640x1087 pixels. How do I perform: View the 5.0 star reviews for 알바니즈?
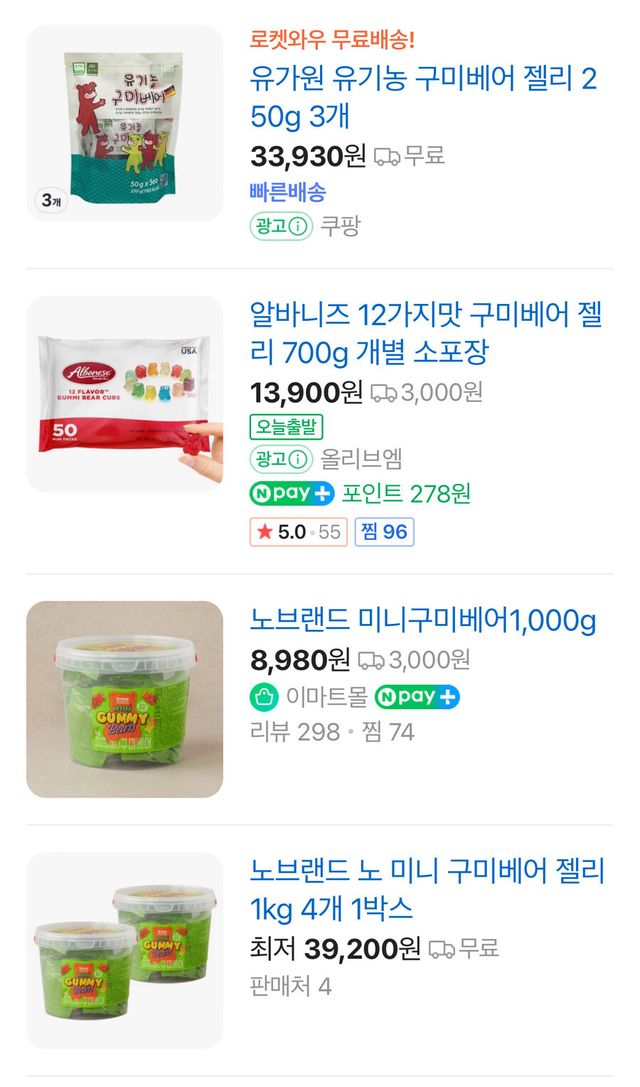pos(298,532)
